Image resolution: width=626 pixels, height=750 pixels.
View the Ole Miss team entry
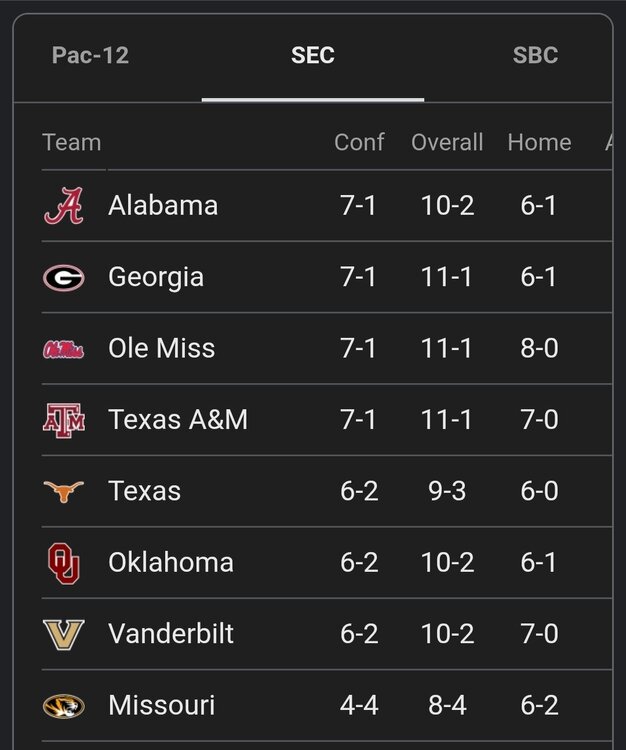[162, 349]
